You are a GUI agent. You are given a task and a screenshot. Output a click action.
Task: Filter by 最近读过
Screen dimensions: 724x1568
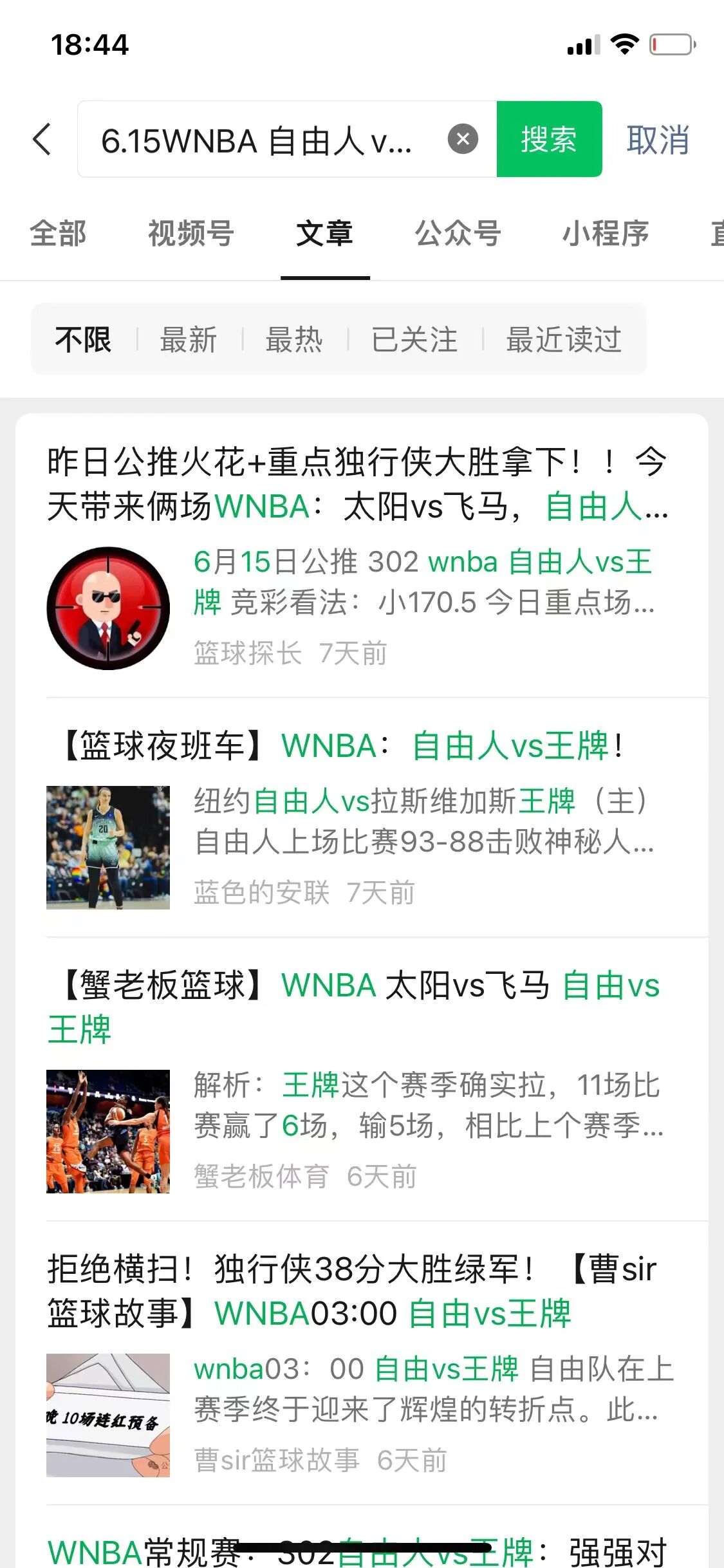tap(564, 339)
